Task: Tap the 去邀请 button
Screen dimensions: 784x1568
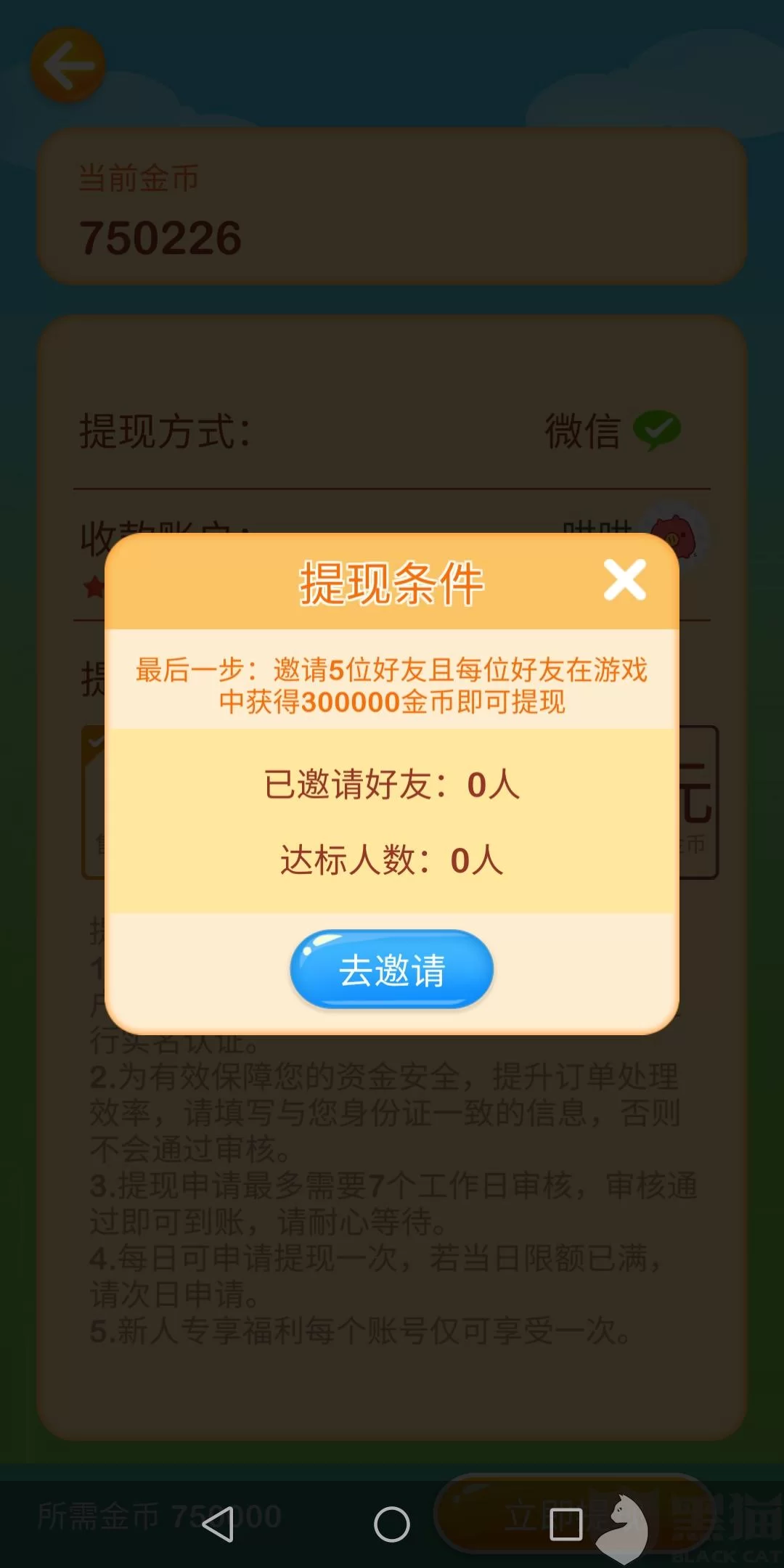Action: tap(392, 970)
